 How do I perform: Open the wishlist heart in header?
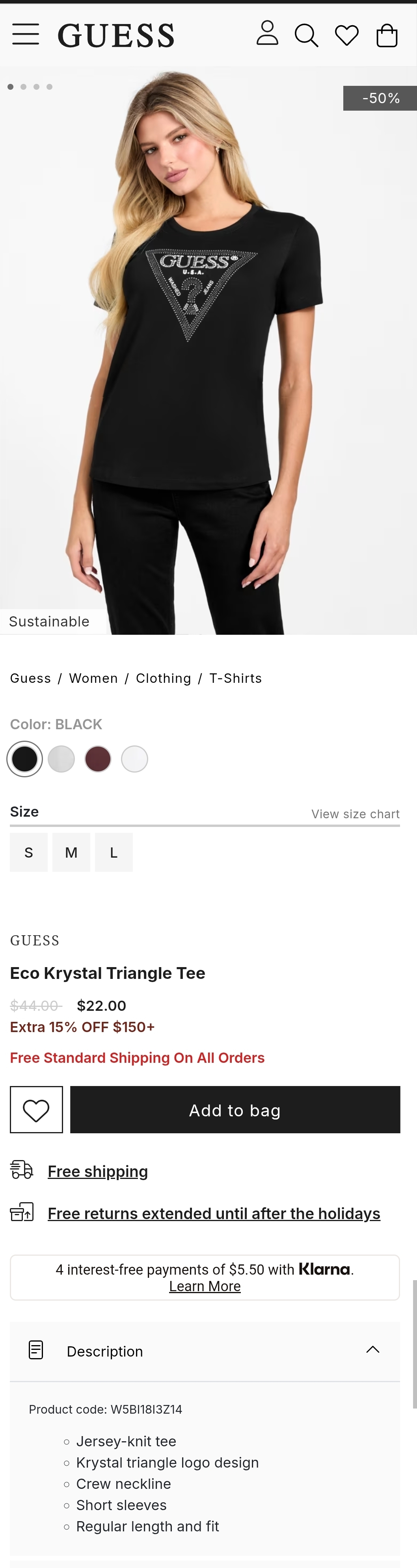(346, 35)
